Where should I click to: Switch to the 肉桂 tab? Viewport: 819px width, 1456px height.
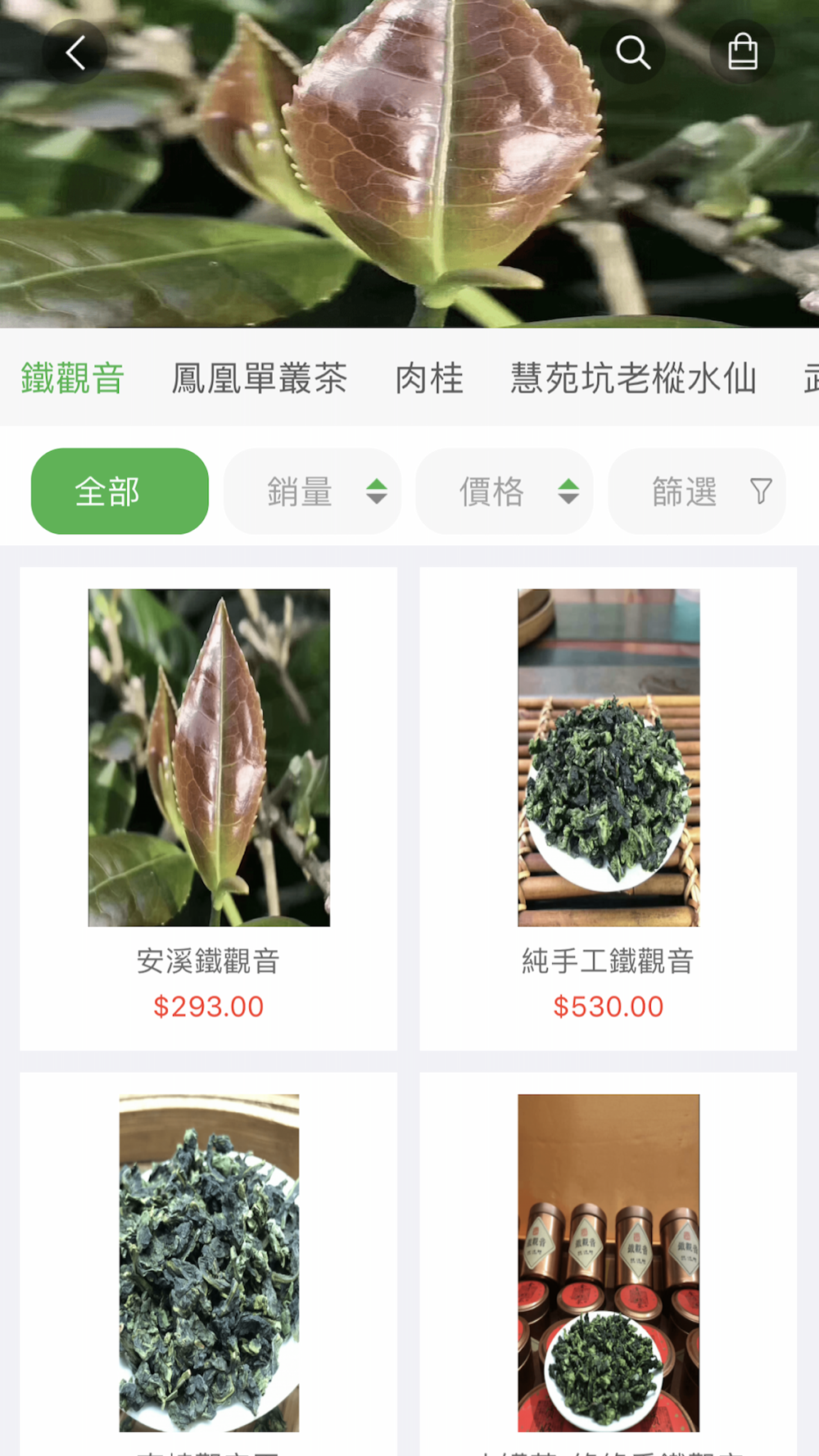click(429, 378)
